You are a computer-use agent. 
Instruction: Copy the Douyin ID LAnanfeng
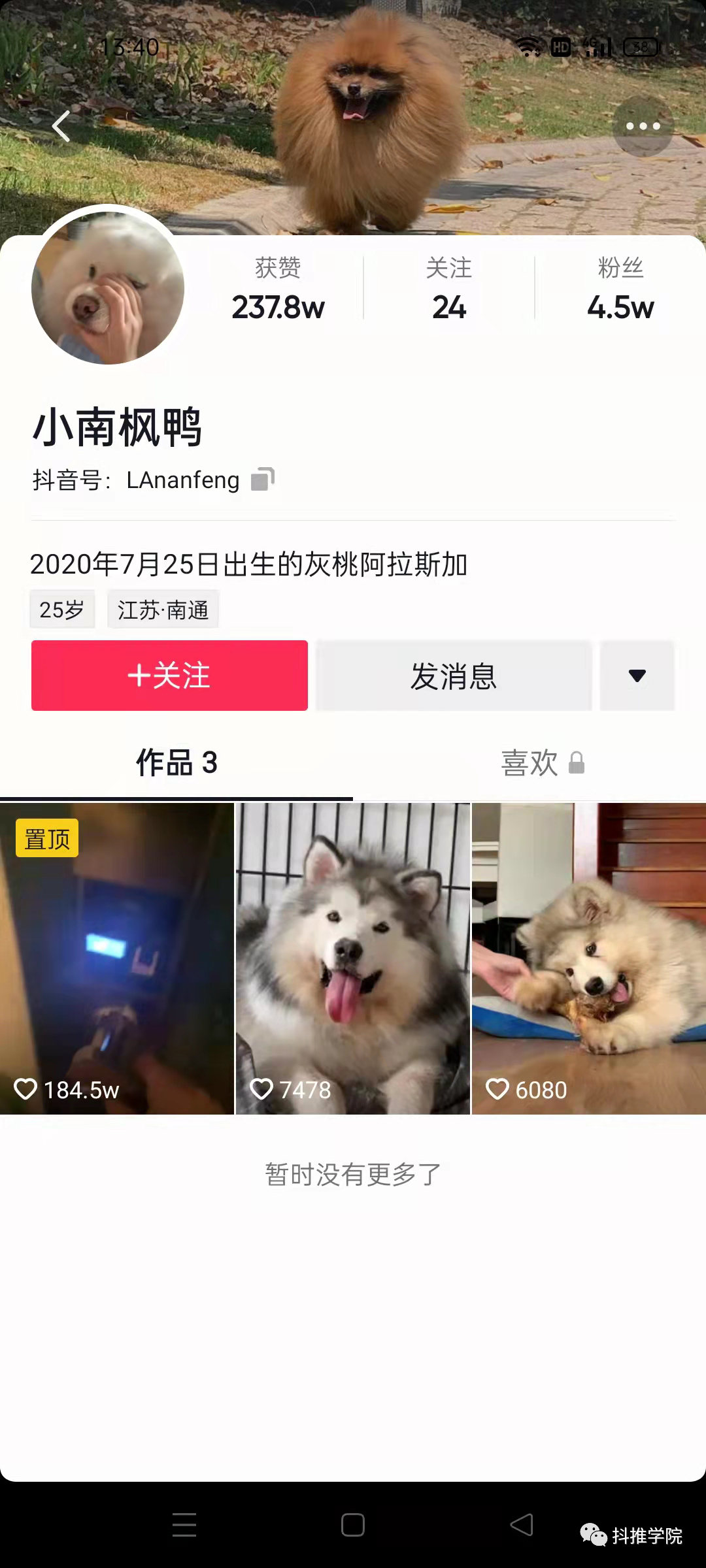[263, 480]
